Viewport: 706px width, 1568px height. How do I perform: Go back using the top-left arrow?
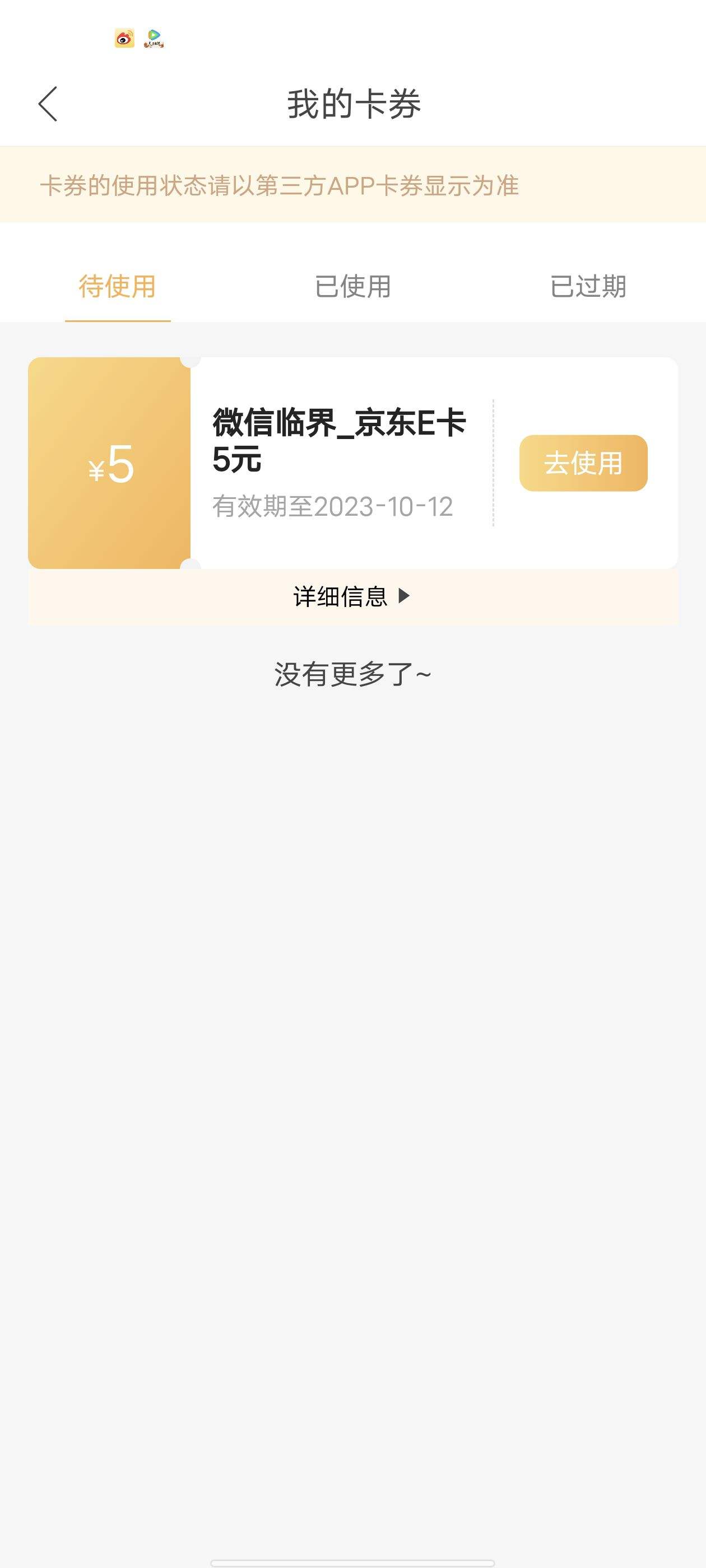(x=48, y=104)
